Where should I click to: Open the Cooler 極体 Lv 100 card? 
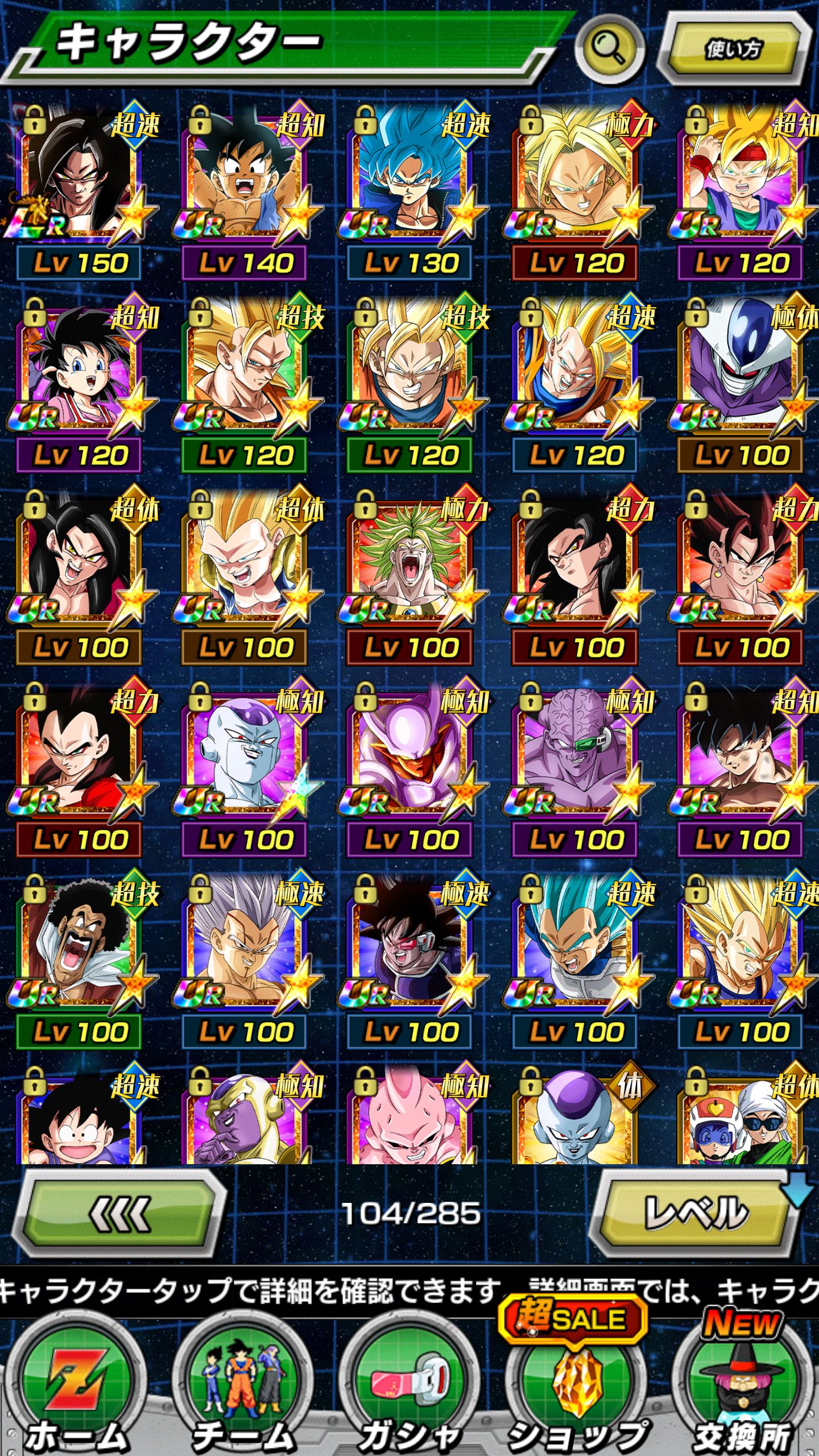[741, 383]
